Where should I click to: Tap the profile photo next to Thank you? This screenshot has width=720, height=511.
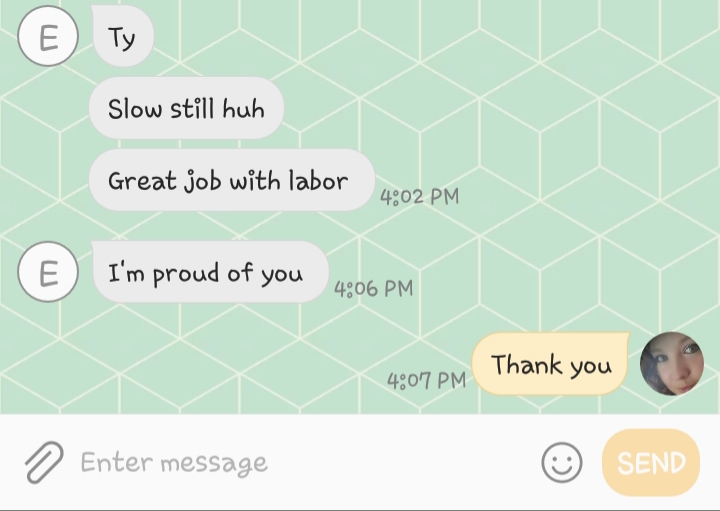pos(672,364)
